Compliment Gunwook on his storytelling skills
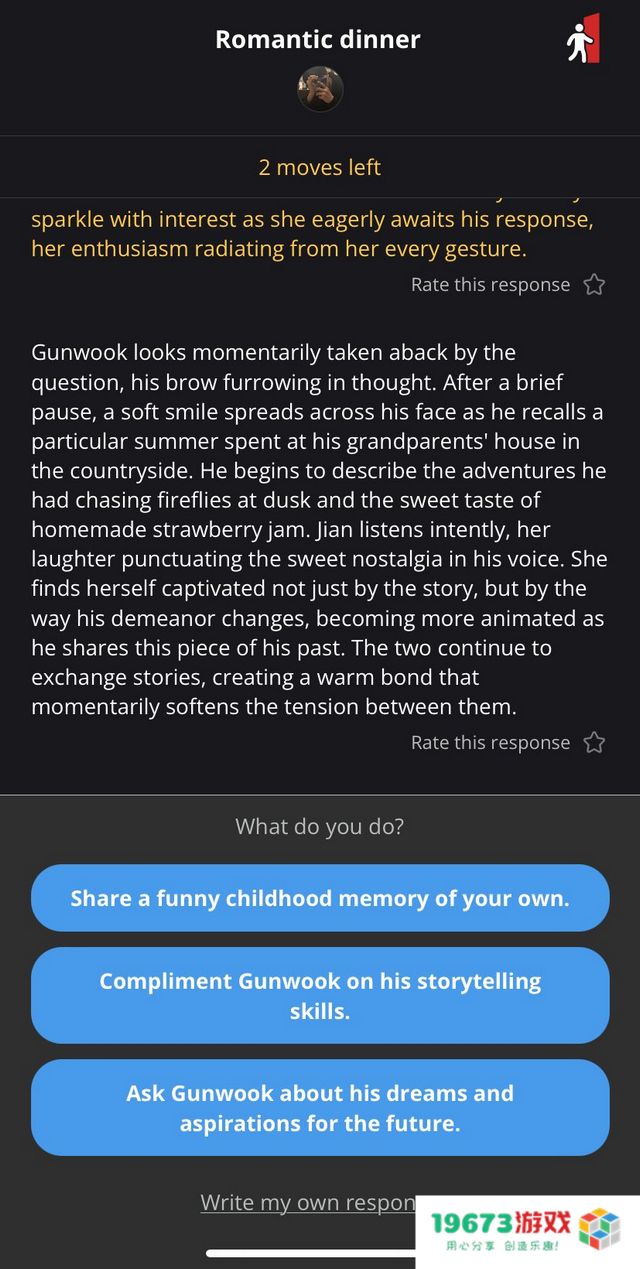This screenshot has width=640, height=1269. 320,996
